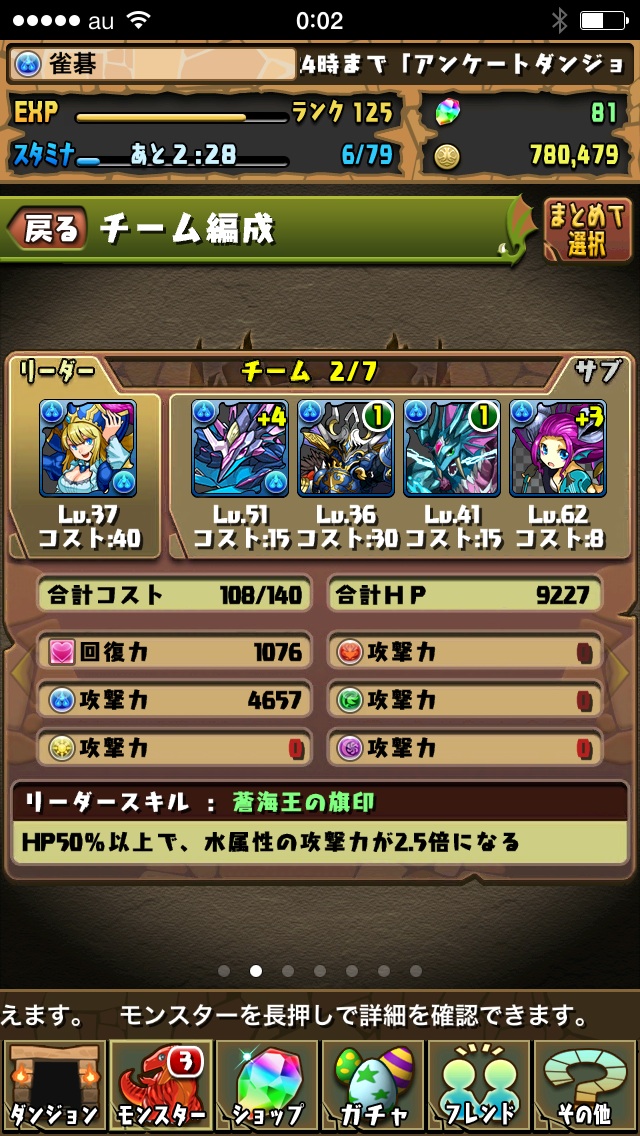Open the ショップ tab
This screenshot has height=1136, width=640.
266,1086
